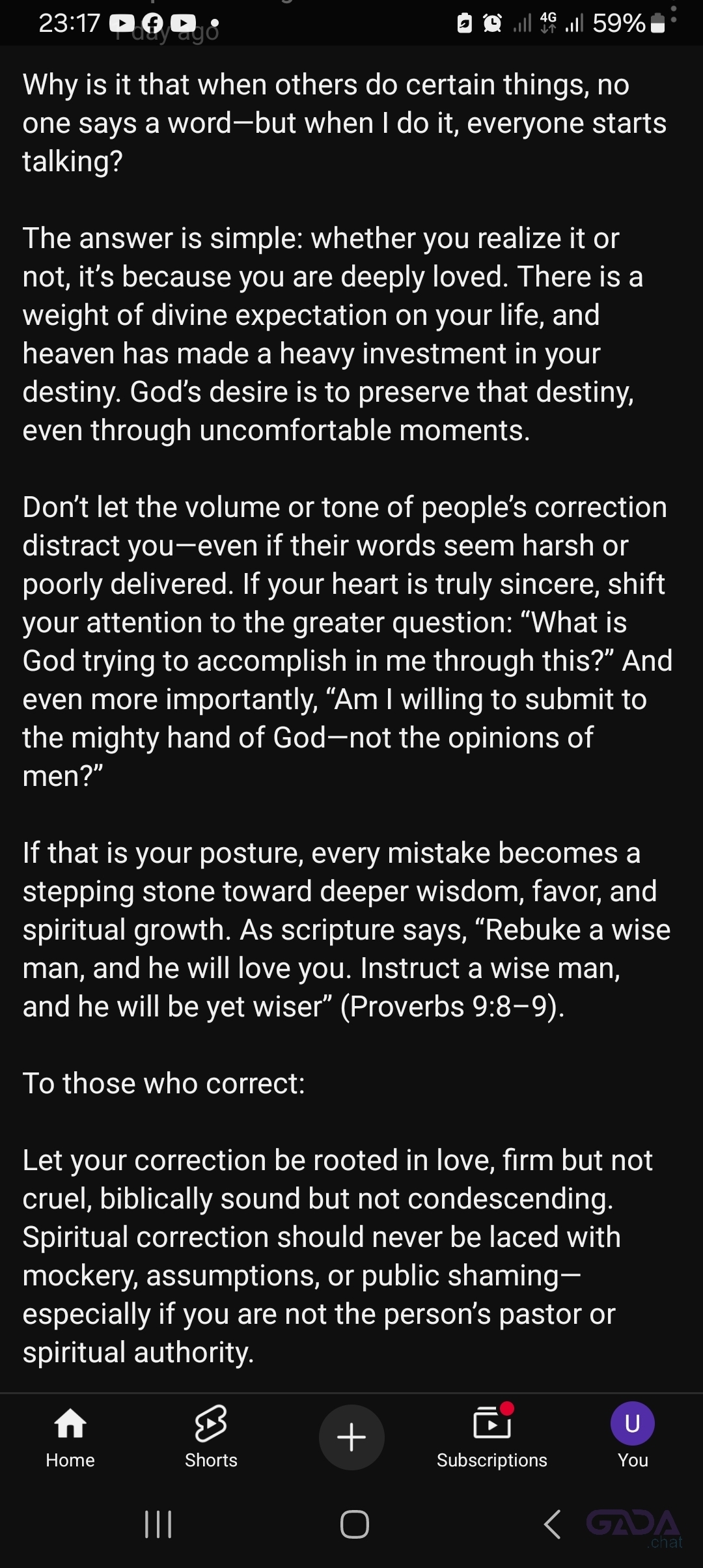Image resolution: width=703 pixels, height=1568 pixels.
Task: Tap the system back button
Action: (553, 1524)
